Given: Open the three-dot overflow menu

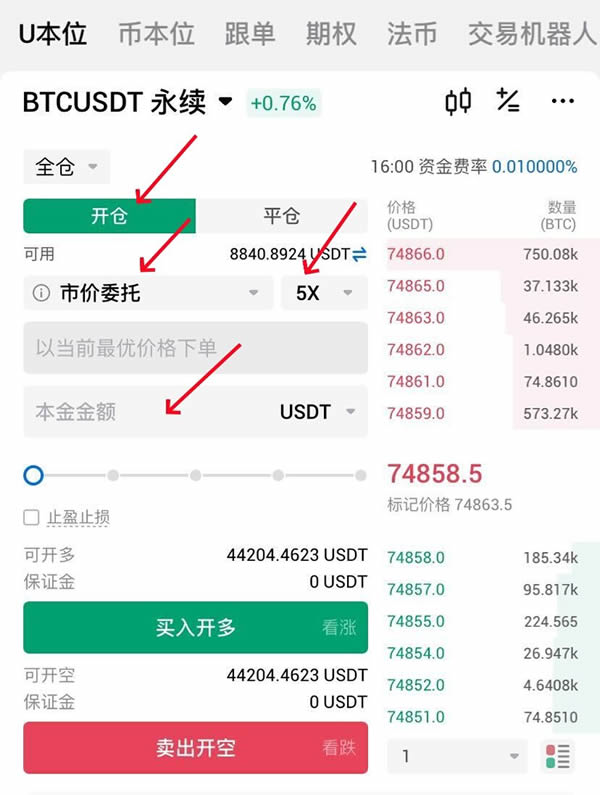Looking at the screenshot, I should (x=563, y=101).
